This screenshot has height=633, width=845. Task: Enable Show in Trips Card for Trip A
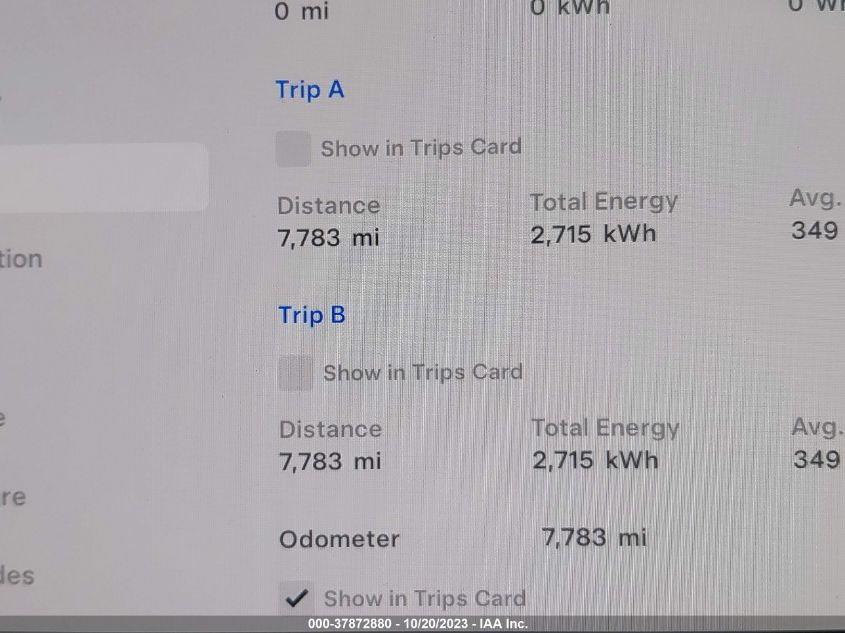[294, 149]
